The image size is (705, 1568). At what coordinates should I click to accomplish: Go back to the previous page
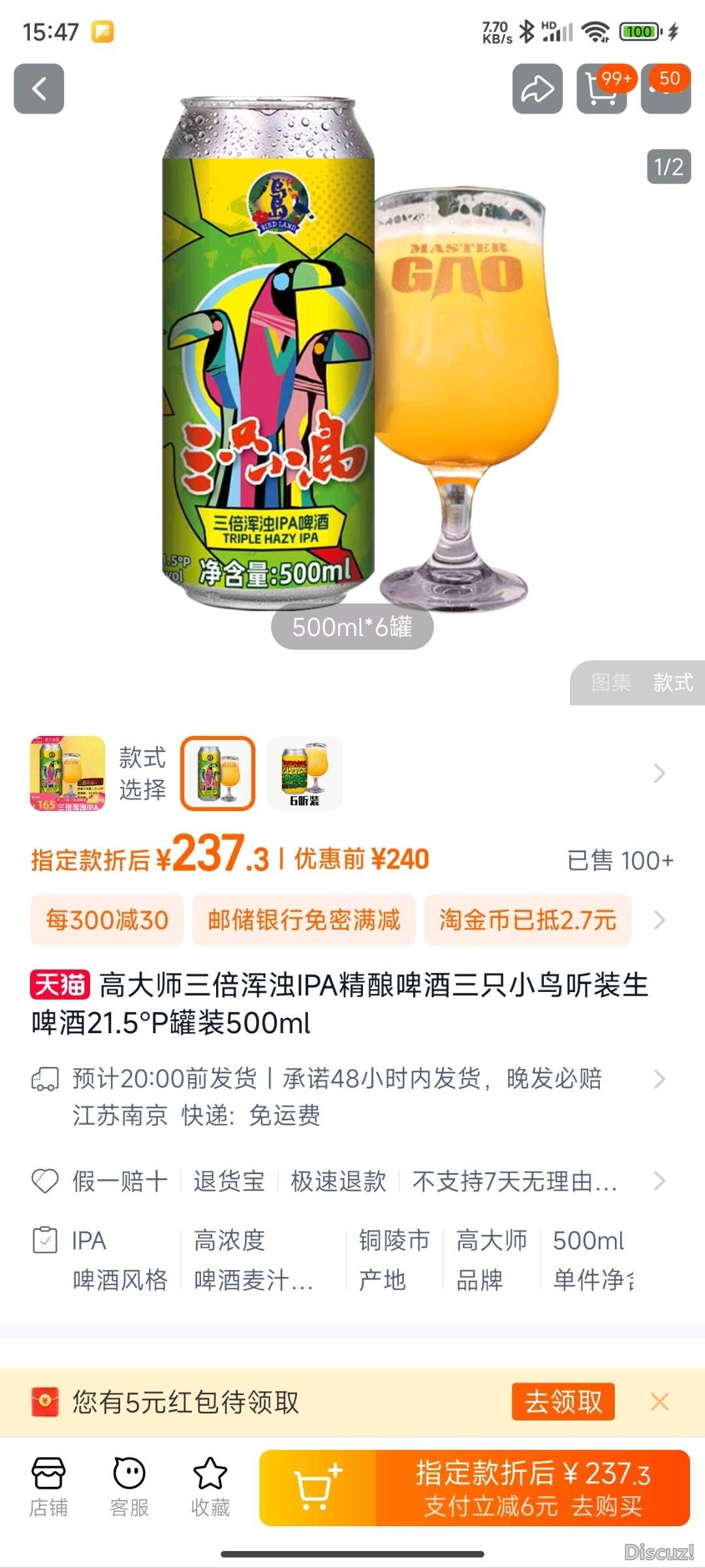tap(39, 89)
